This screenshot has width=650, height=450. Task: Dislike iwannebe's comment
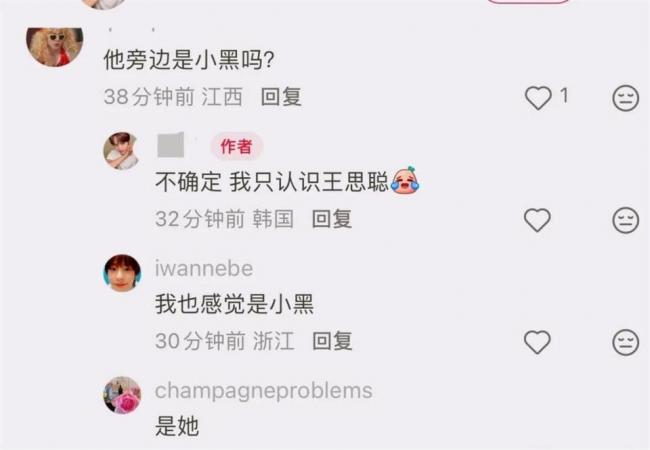click(x=625, y=342)
